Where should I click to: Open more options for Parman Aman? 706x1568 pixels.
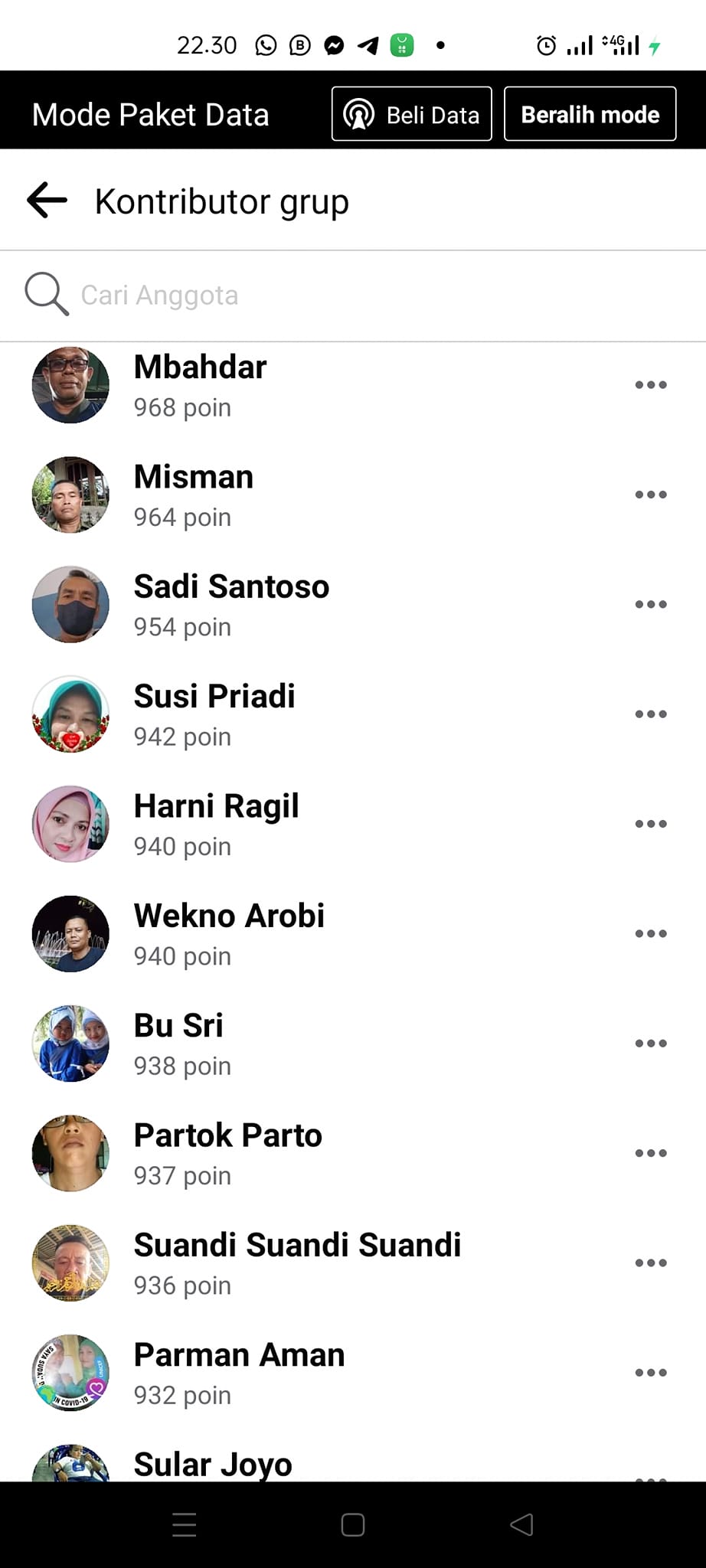[650, 1373]
